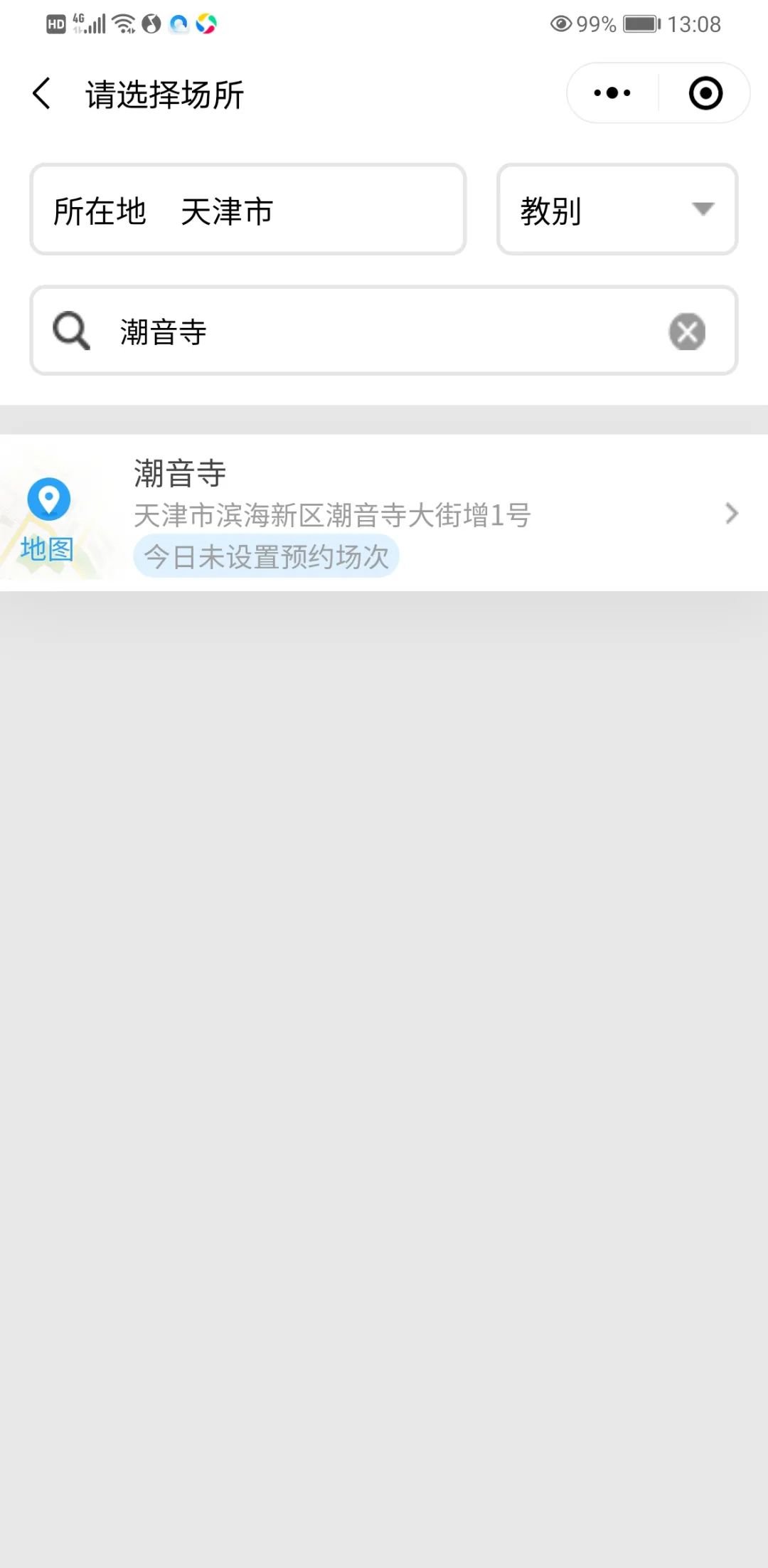Expand the 教别 dropdown
The width and height of the screenshot is (768, 1568).
tap(617, 210)
